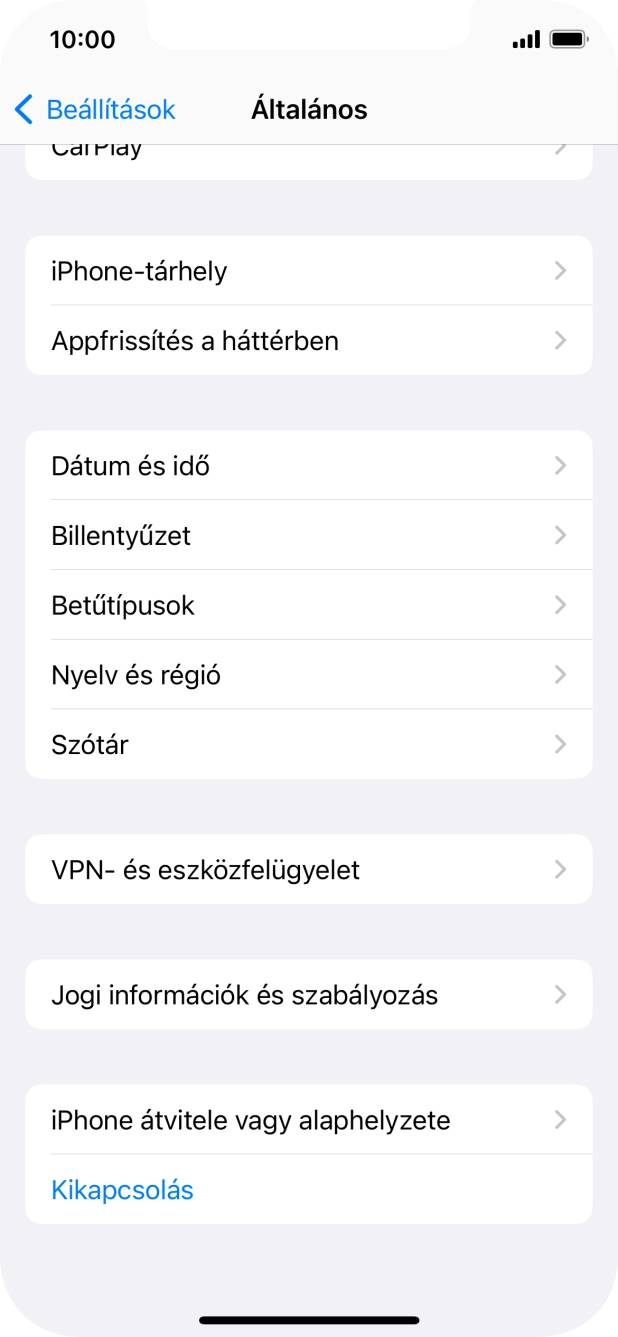Open VPN- és eszközfelügyelet
618x1337 pixels.
308,870
